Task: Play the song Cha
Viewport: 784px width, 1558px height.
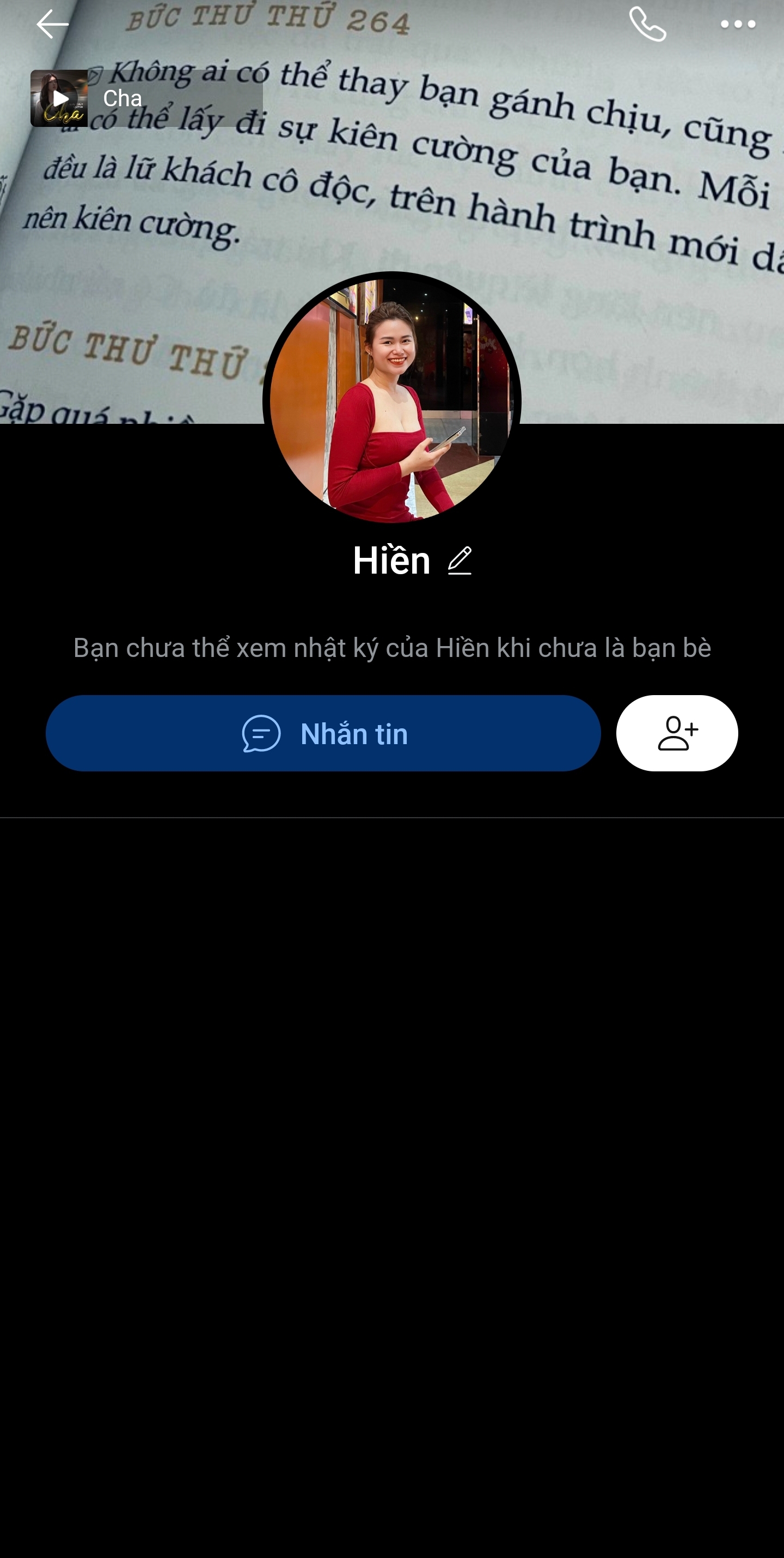Action: (60, 98)
